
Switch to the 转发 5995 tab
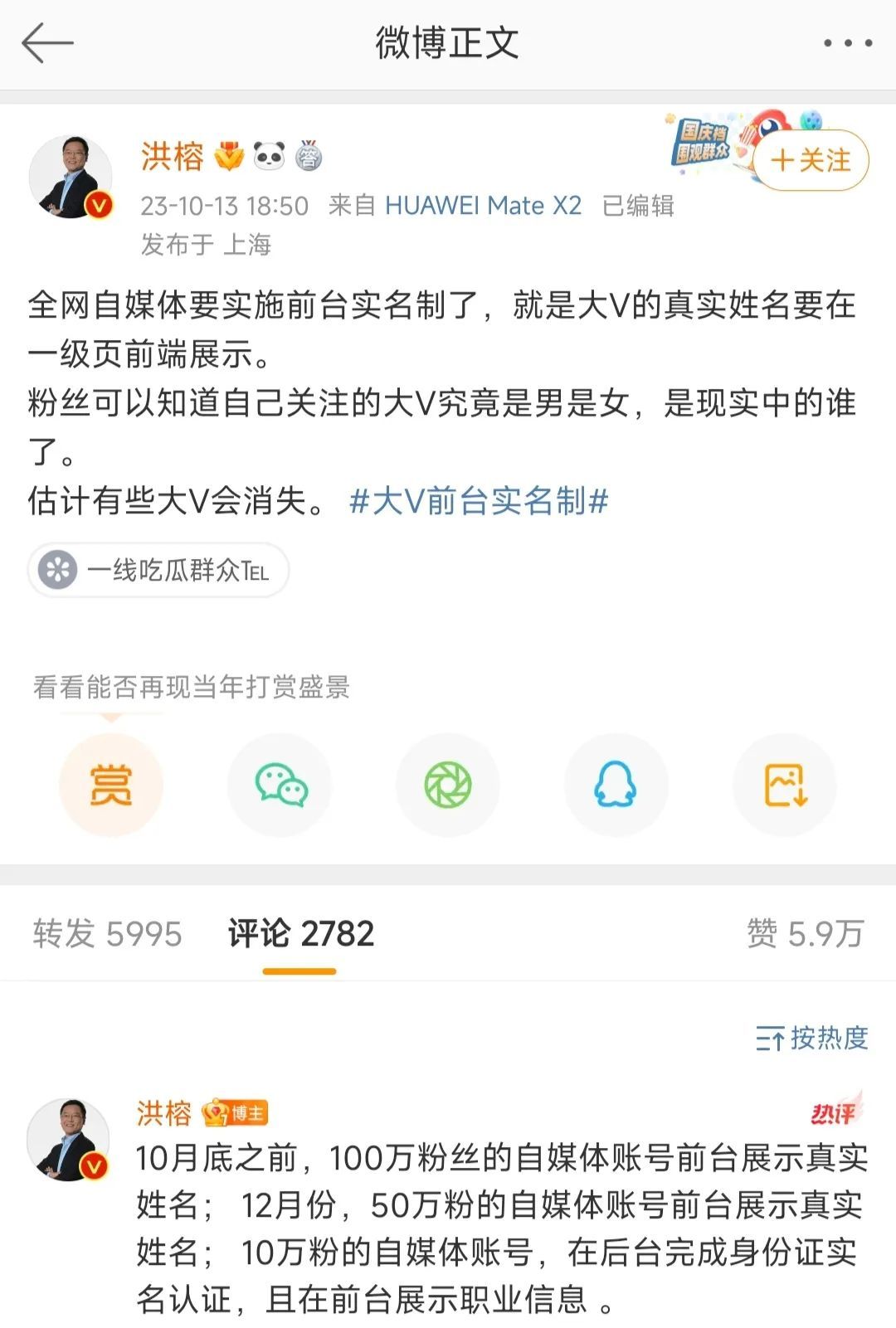point(107,934)
